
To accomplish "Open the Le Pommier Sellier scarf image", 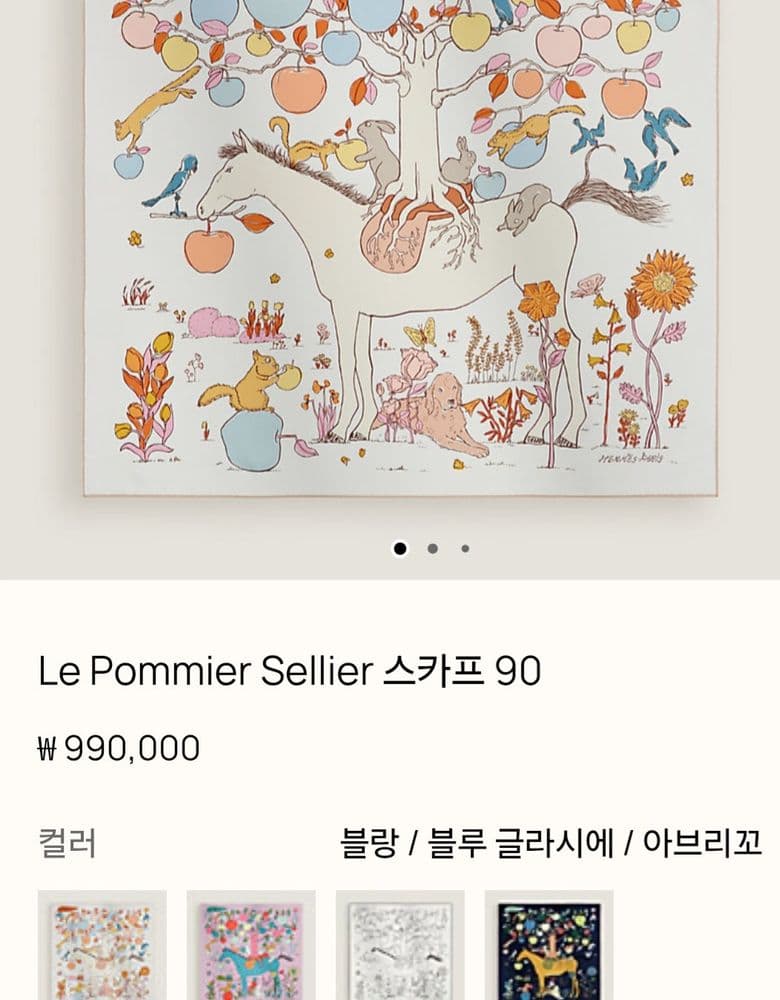I will point(400,250).
